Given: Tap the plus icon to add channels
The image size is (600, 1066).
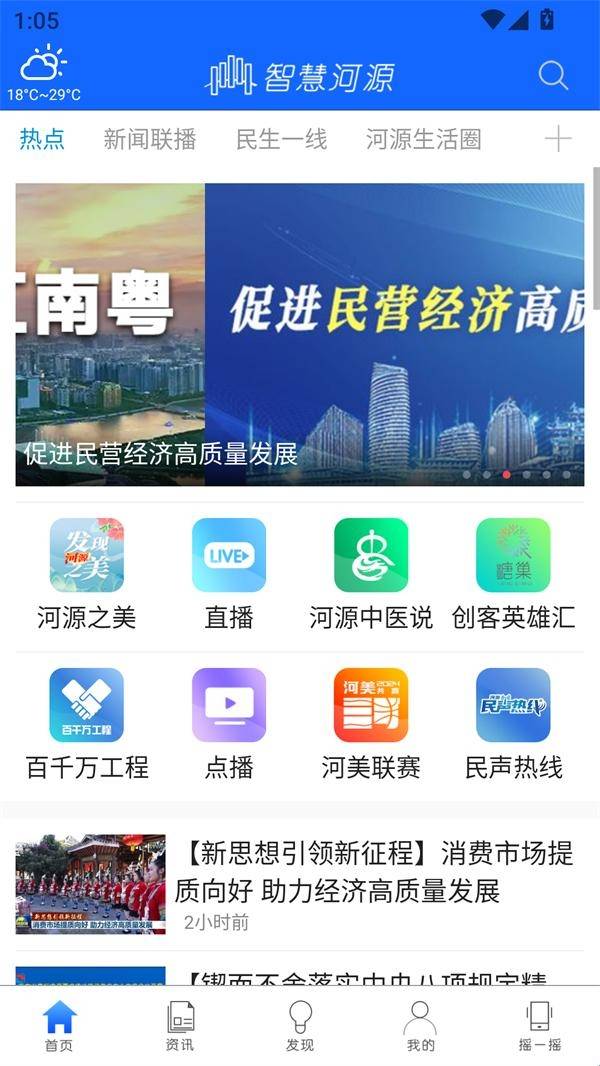Looking at the screenshot, I should [x=558, y=140].
